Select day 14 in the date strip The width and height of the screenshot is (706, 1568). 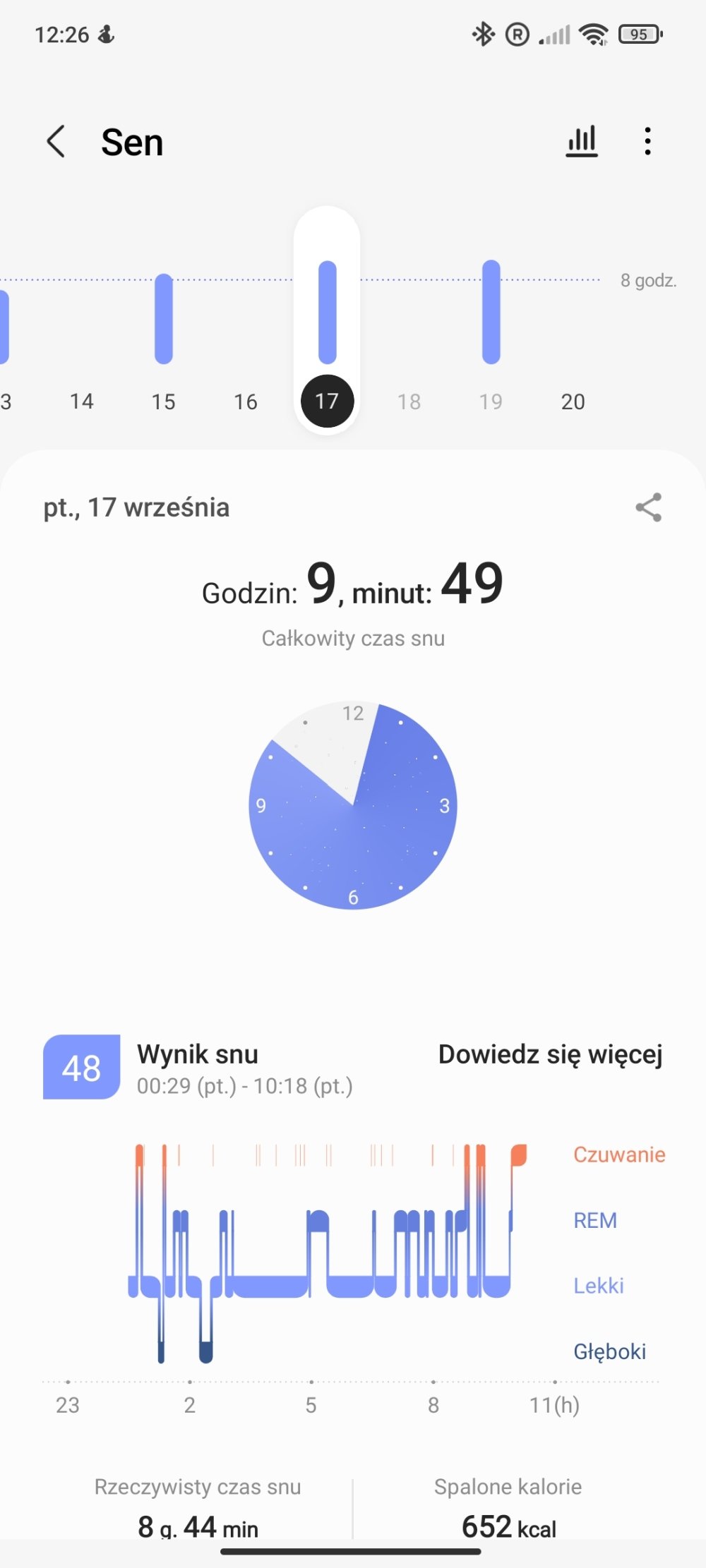81,402
